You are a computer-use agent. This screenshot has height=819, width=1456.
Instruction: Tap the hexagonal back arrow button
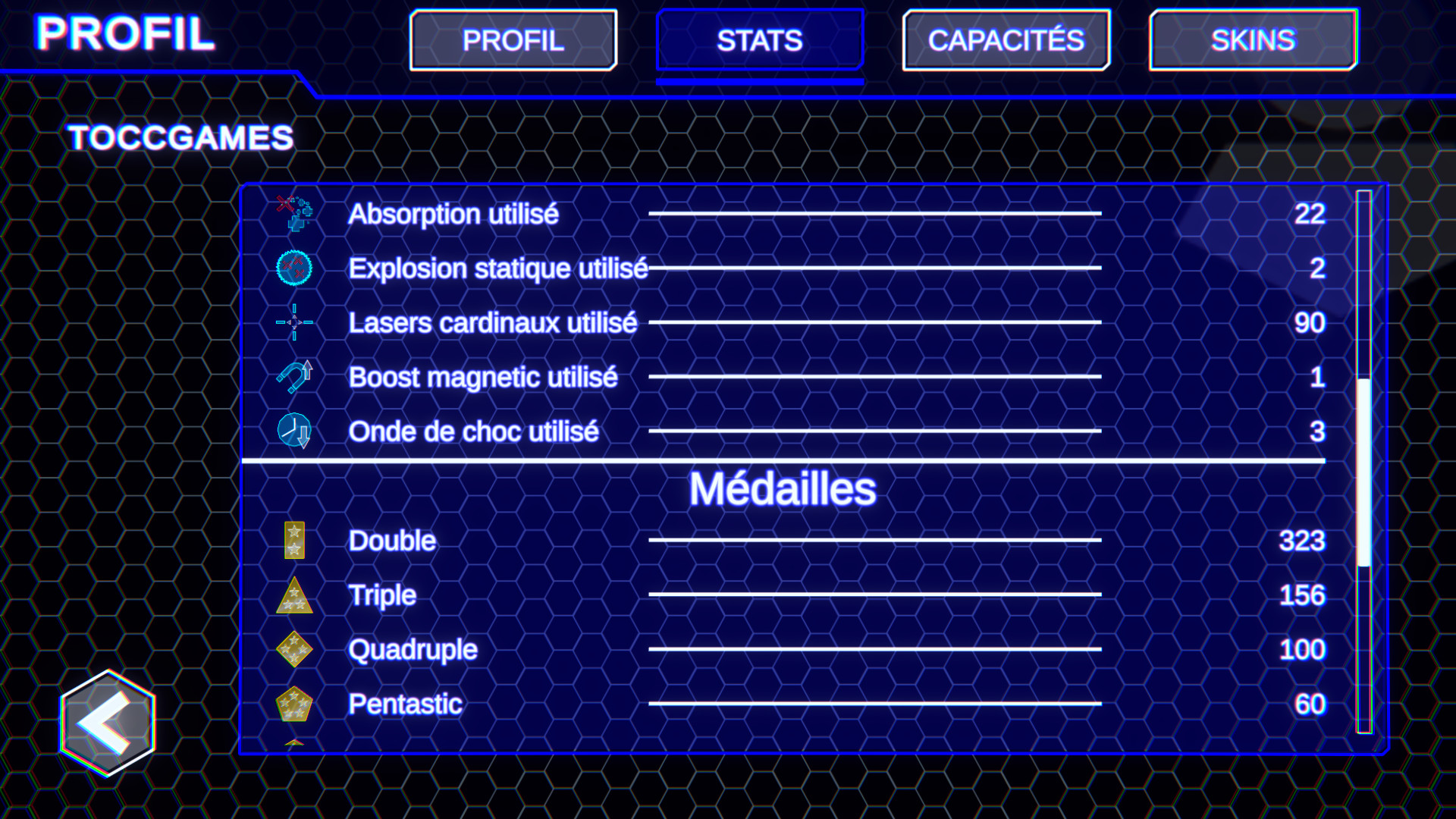coord(108,723)
